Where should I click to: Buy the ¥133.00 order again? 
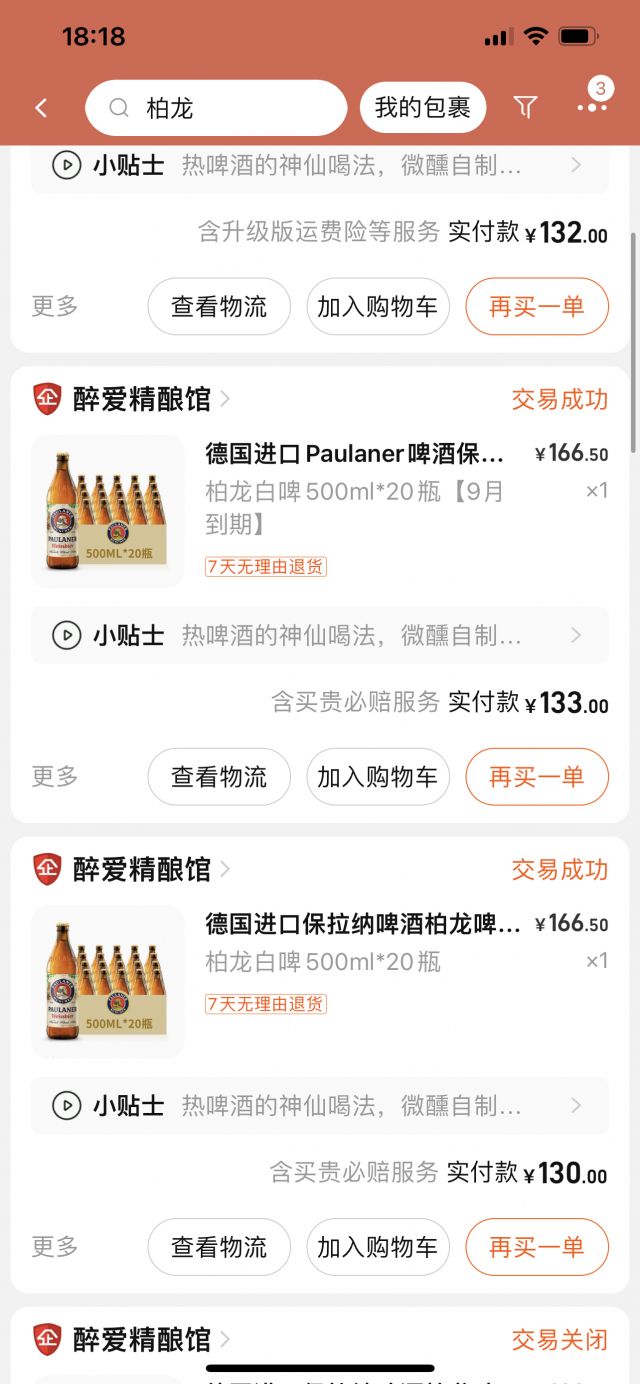pyautogui.click(x=537, y=776)
